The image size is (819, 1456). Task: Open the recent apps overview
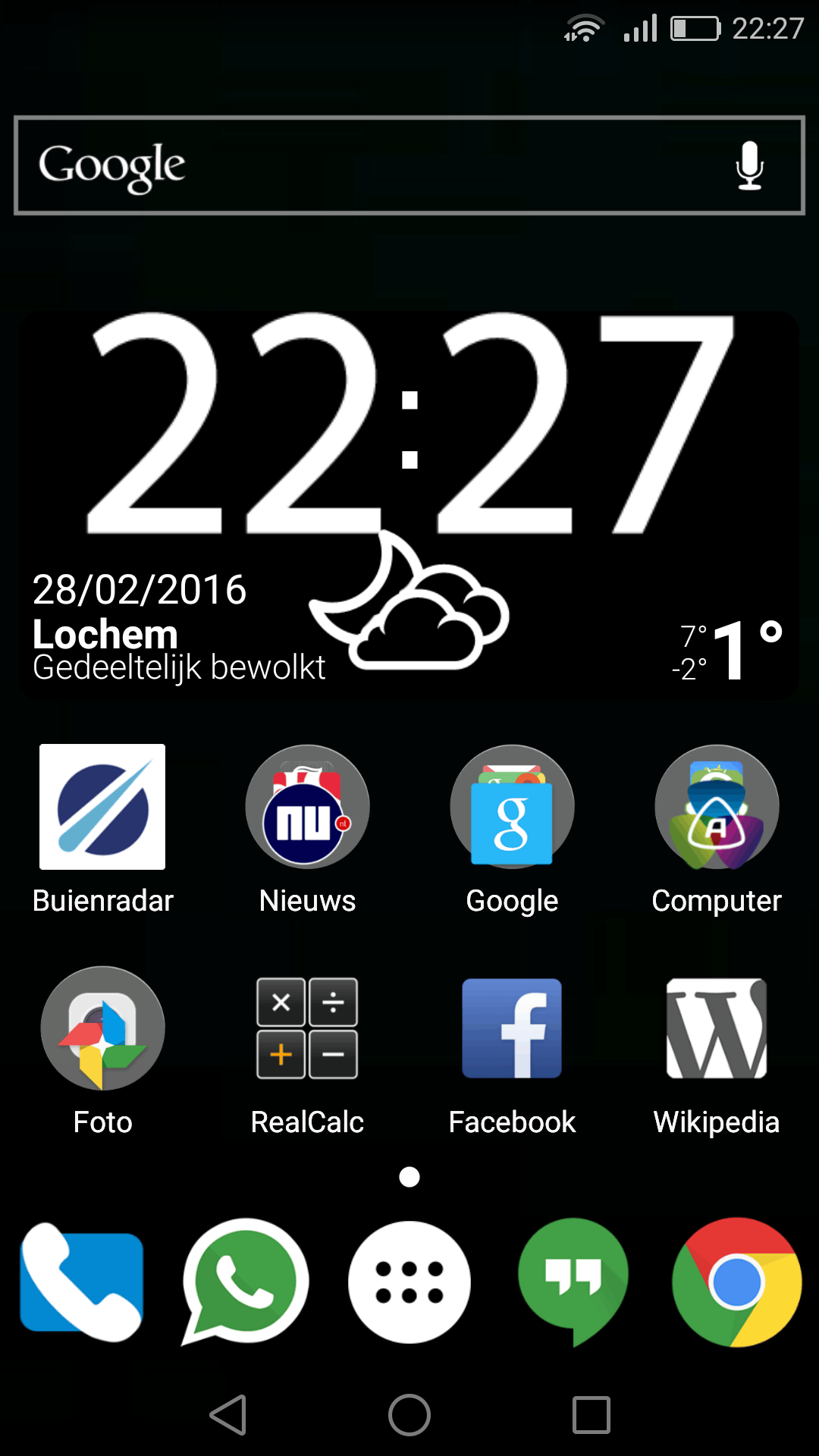point(591,1415)
